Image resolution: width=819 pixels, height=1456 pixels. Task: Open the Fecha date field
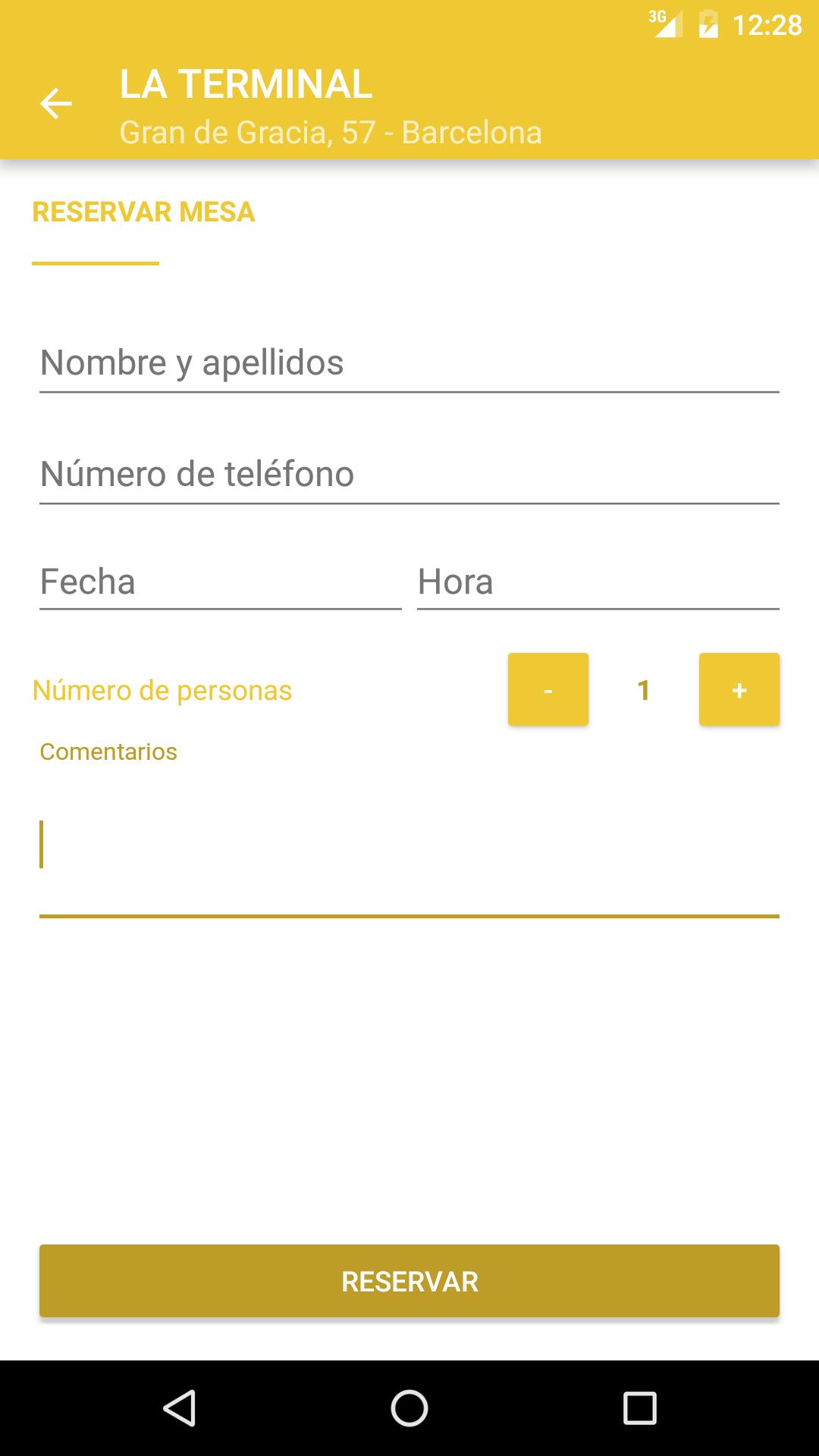pos(220,582)
